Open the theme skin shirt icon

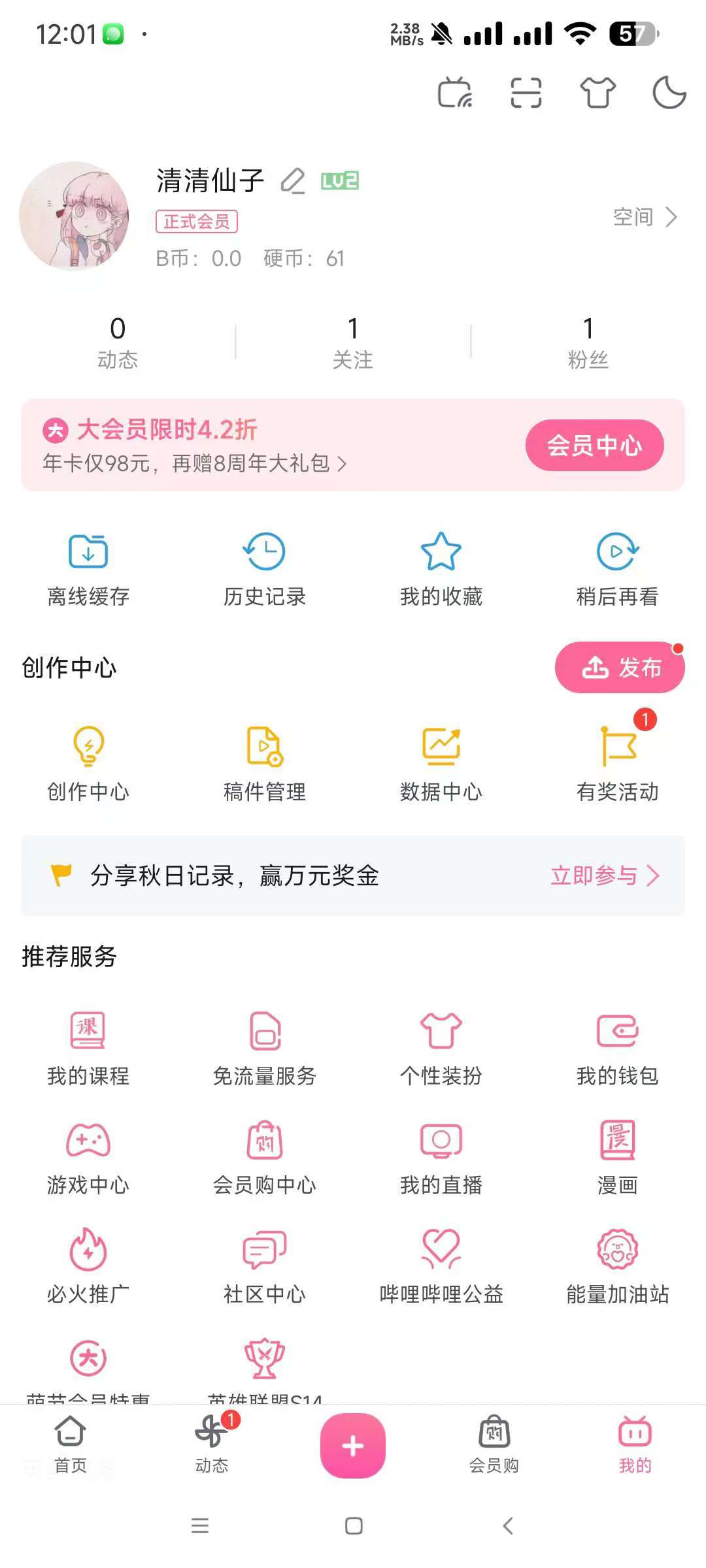point(598,92)
